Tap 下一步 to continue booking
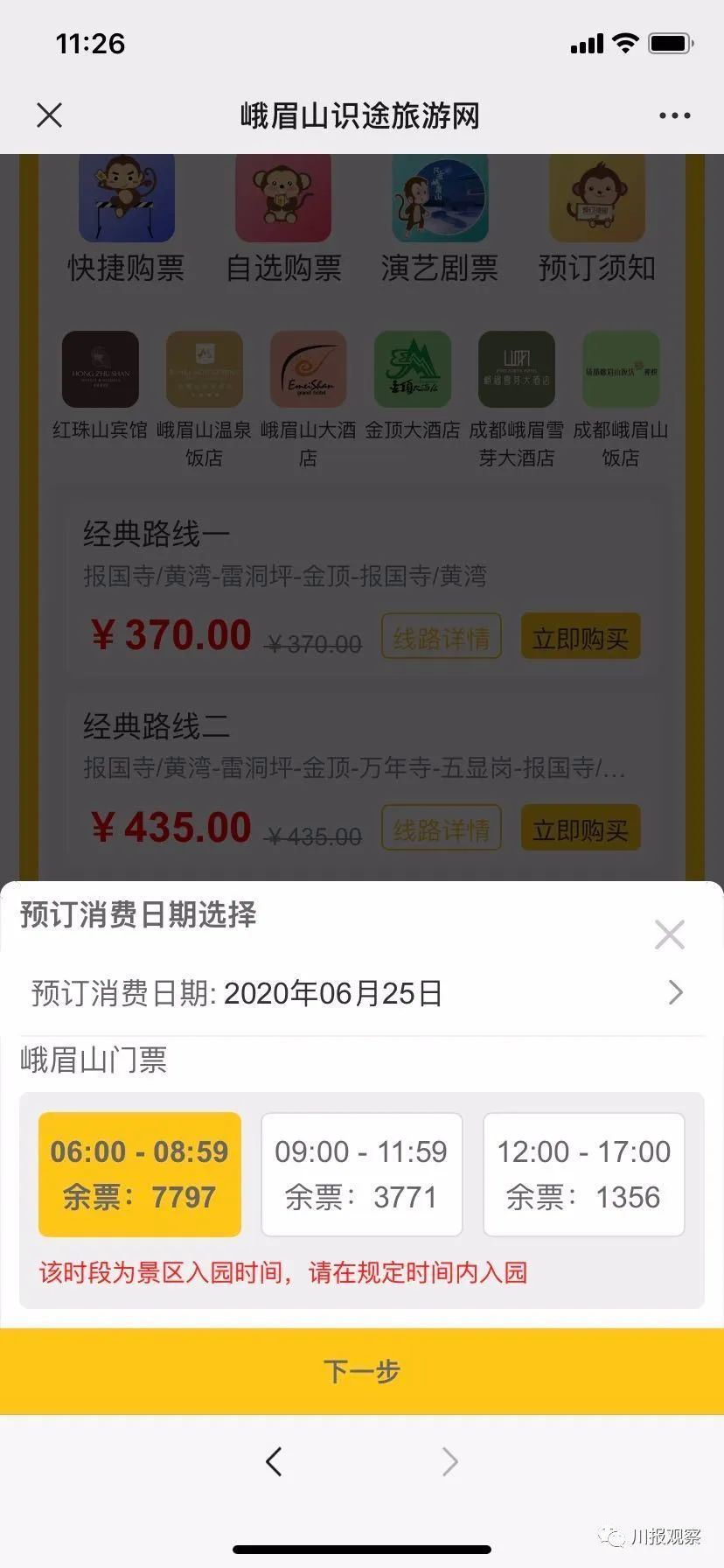724x1568 pixels. tap(362, 1370)
